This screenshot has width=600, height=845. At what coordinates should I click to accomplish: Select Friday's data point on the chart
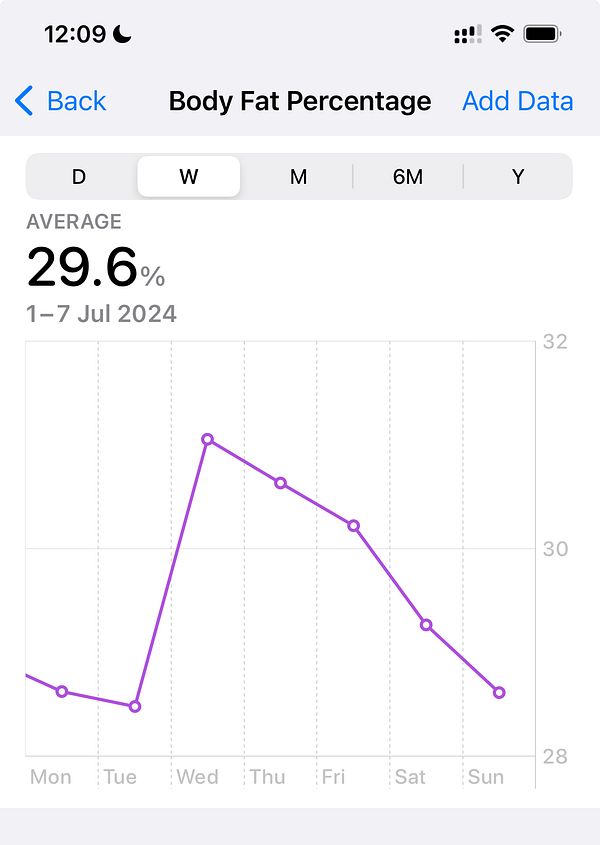353,525
